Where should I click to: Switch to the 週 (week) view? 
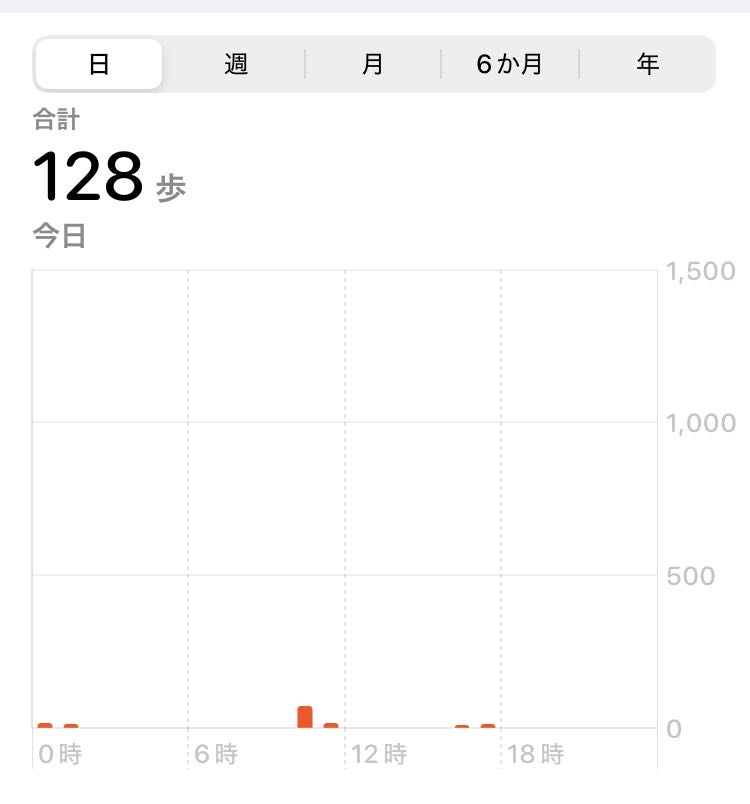pyautogui.click(x=236, y=65)
